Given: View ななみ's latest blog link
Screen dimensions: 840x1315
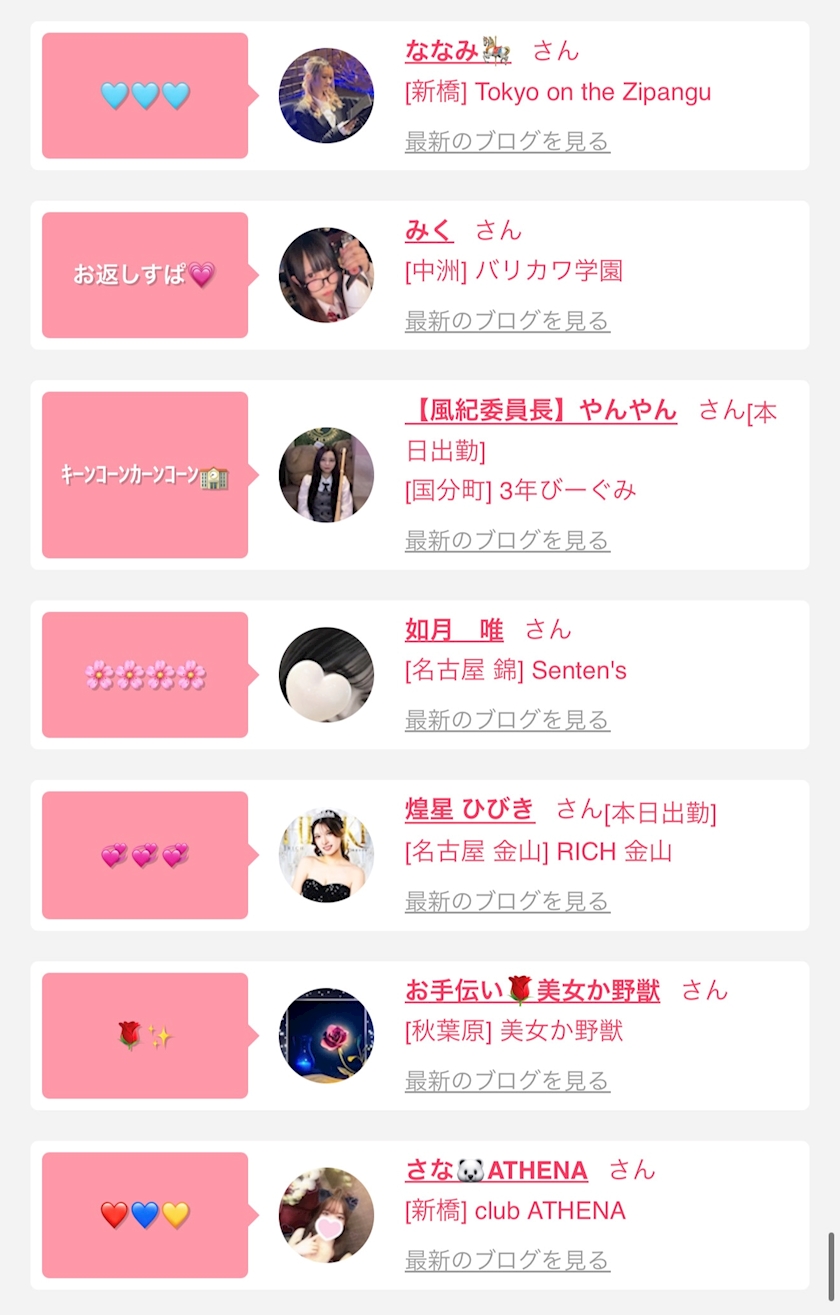Looking at the screenshot, I should point(507,141).
